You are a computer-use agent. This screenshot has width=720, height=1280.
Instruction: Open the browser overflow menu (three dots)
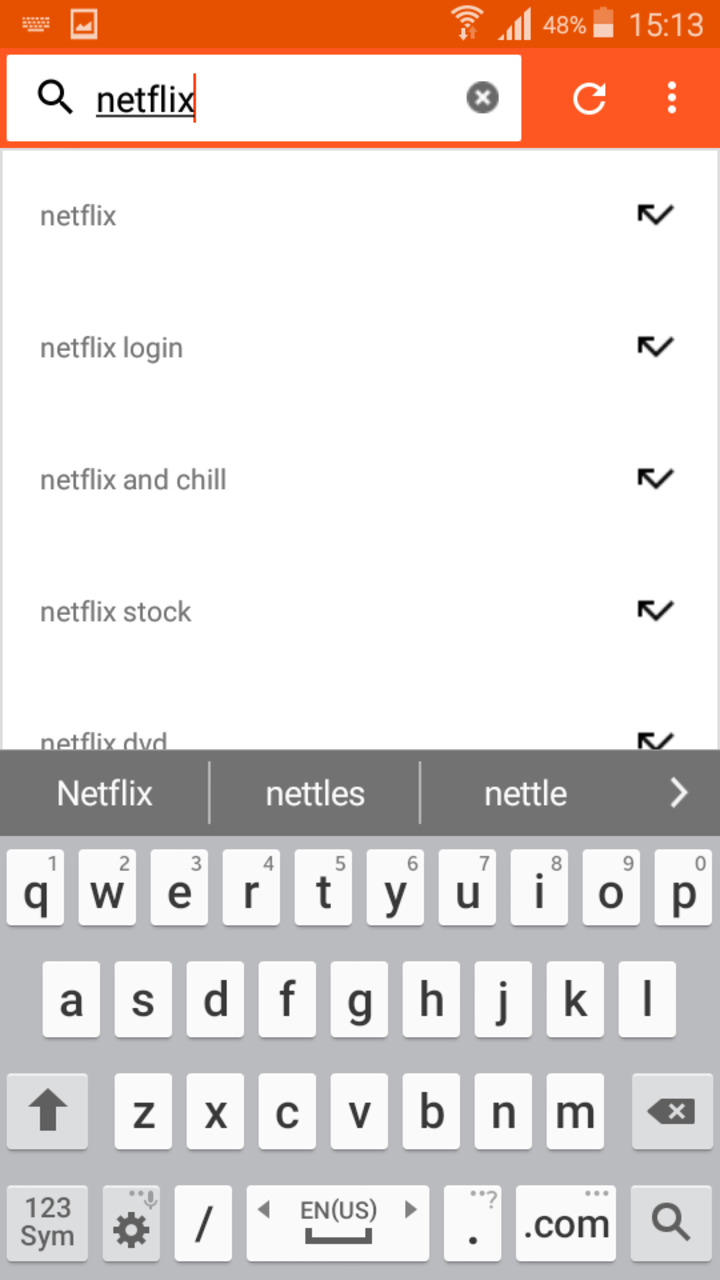671,97
